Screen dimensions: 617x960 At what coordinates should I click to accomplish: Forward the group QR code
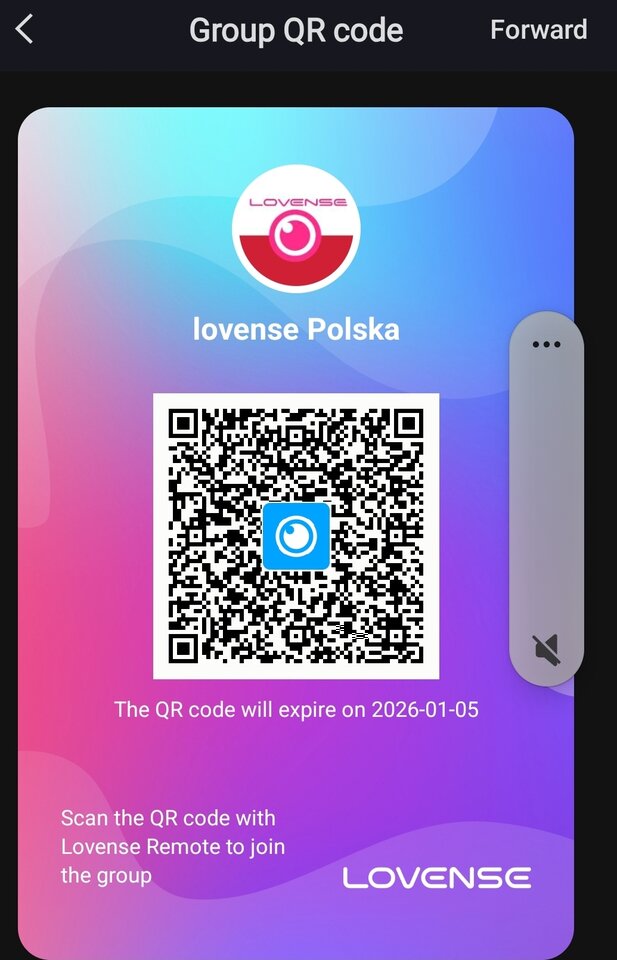pos(538,30)
